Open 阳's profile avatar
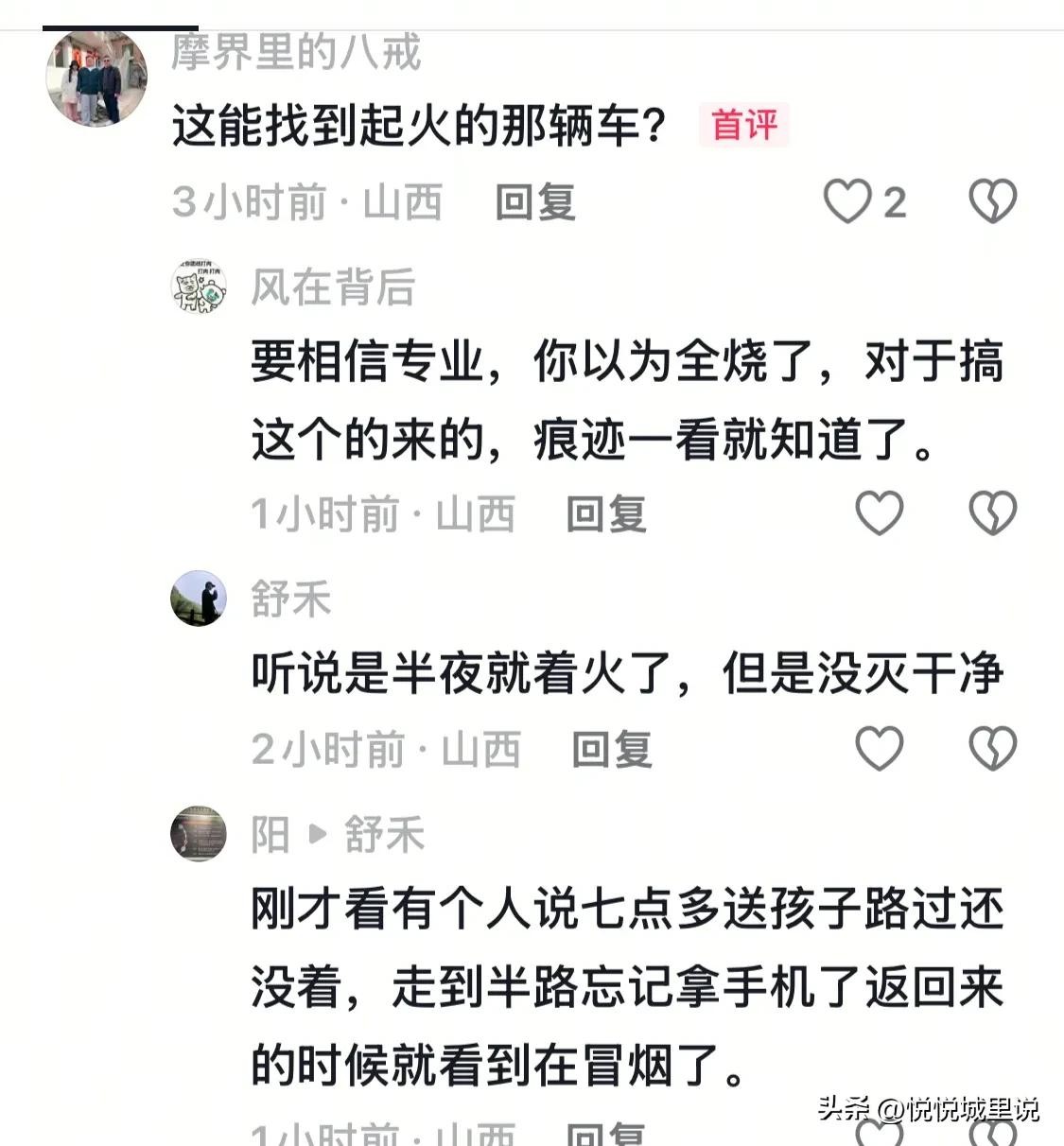 (199, 834)
